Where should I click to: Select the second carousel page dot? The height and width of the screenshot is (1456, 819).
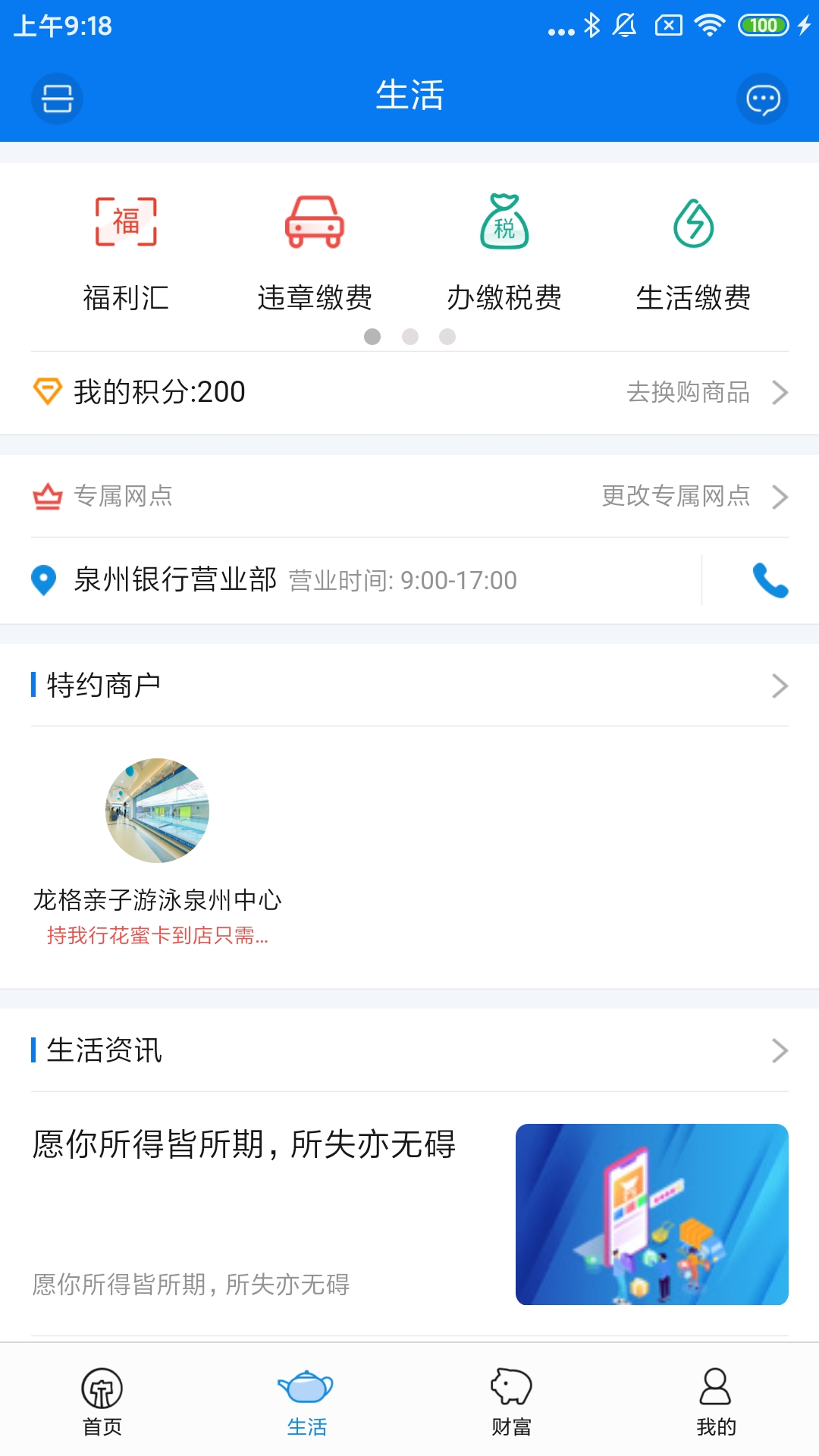coord(409,337)
